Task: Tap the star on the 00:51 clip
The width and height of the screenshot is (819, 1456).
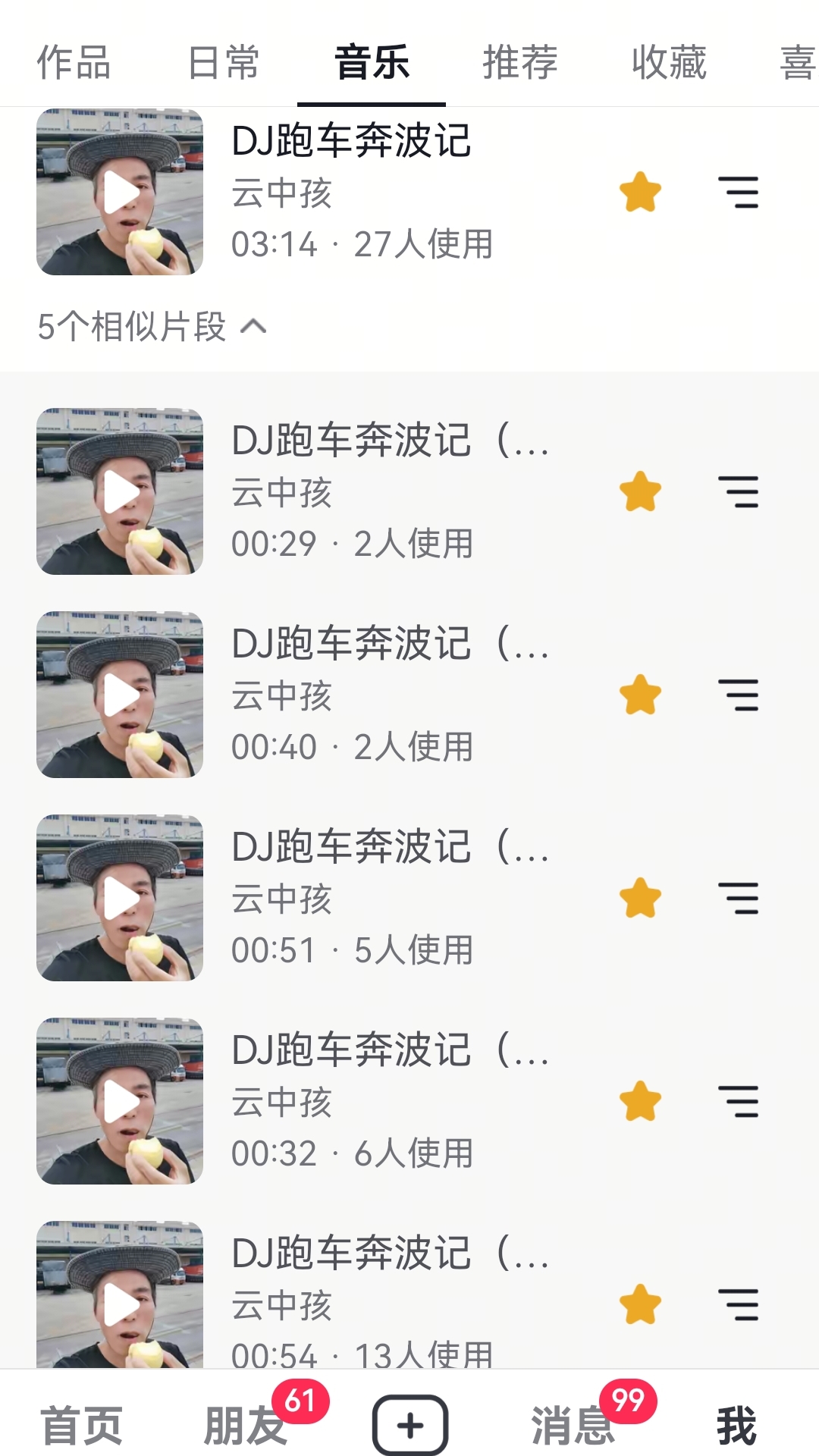Action: [x=640, y=898]
